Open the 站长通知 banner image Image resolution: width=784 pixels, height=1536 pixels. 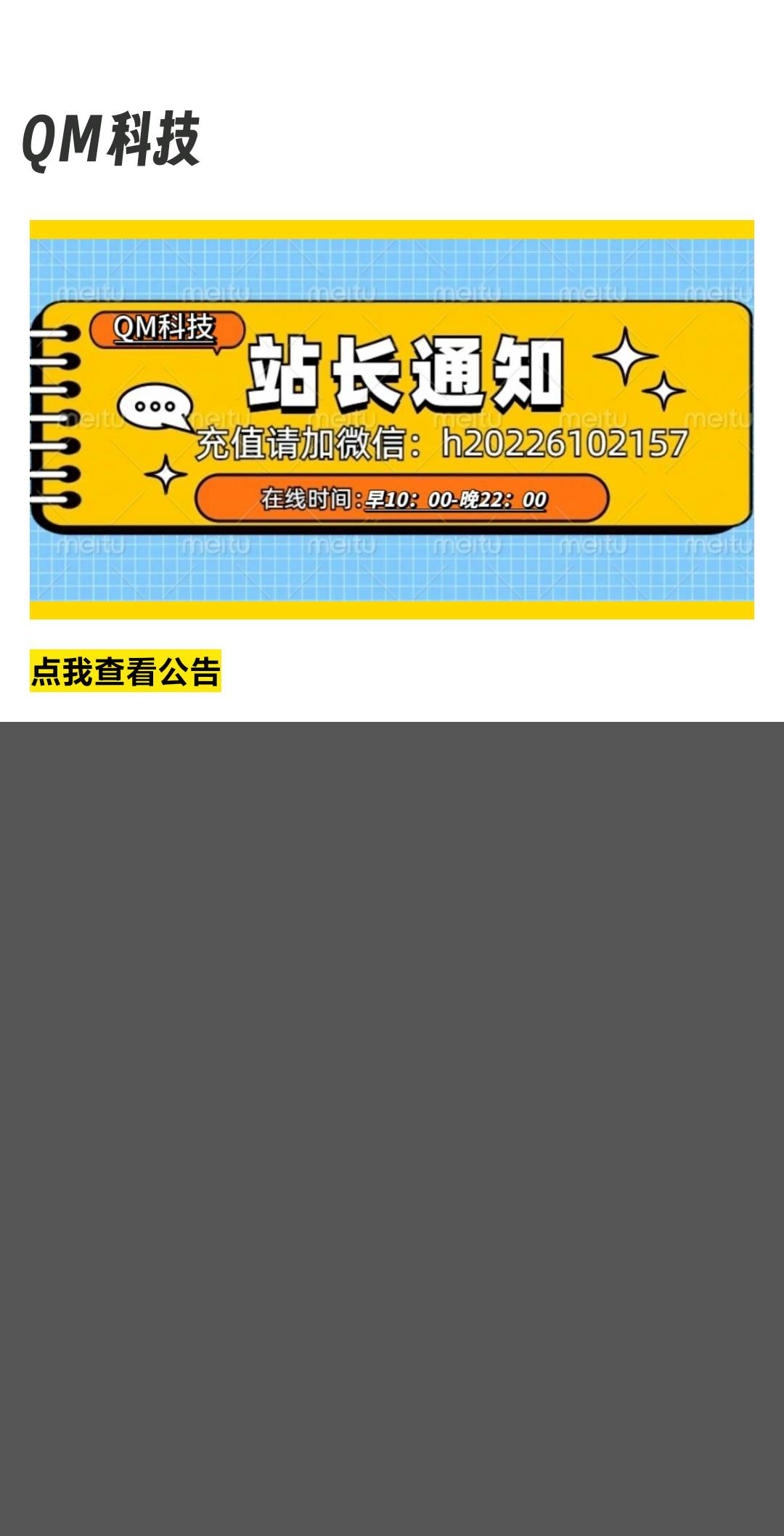coord(392,420)
